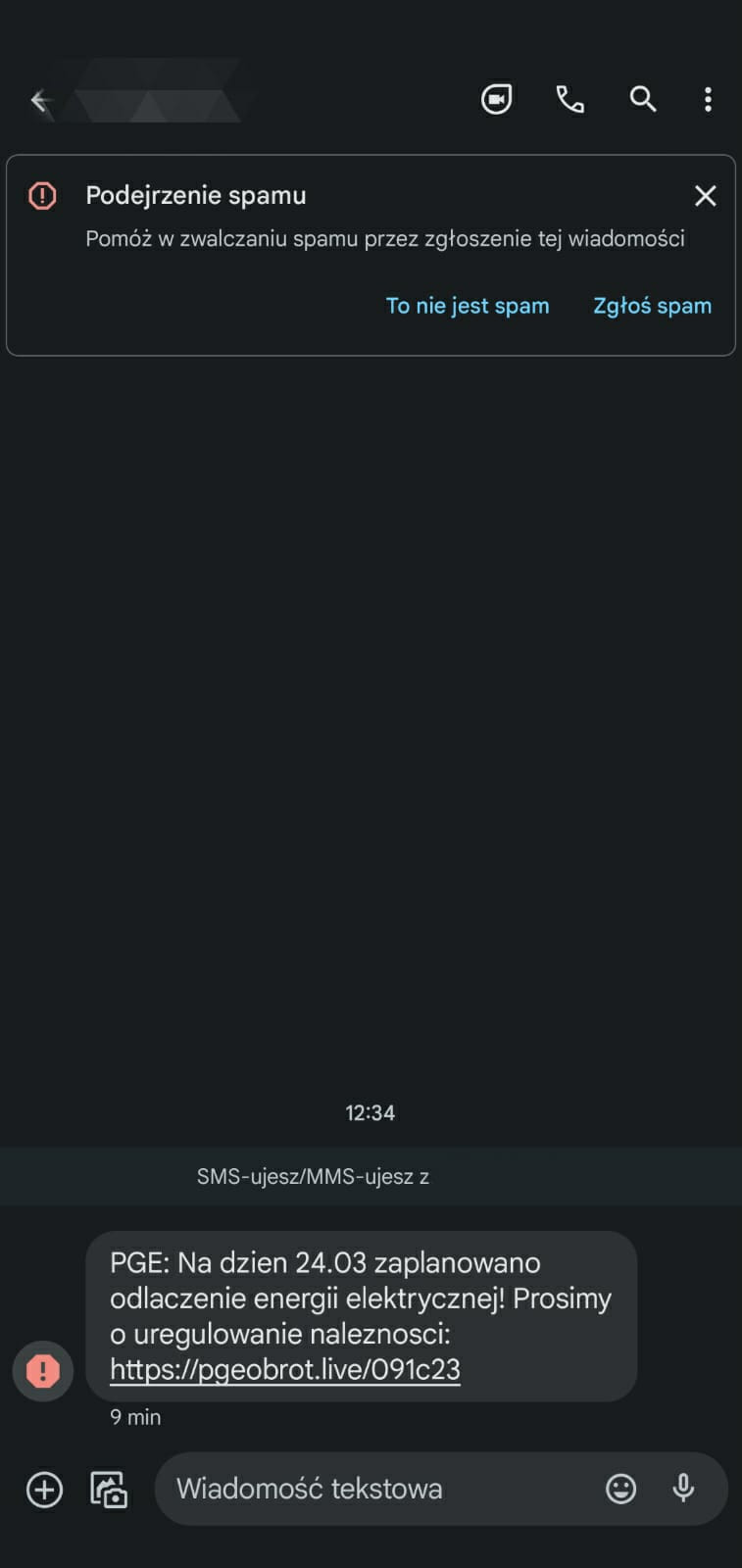Viewport: 742px width, 1568px height.
Task: Call this sender by phone
Action: (x=569, y=99)
